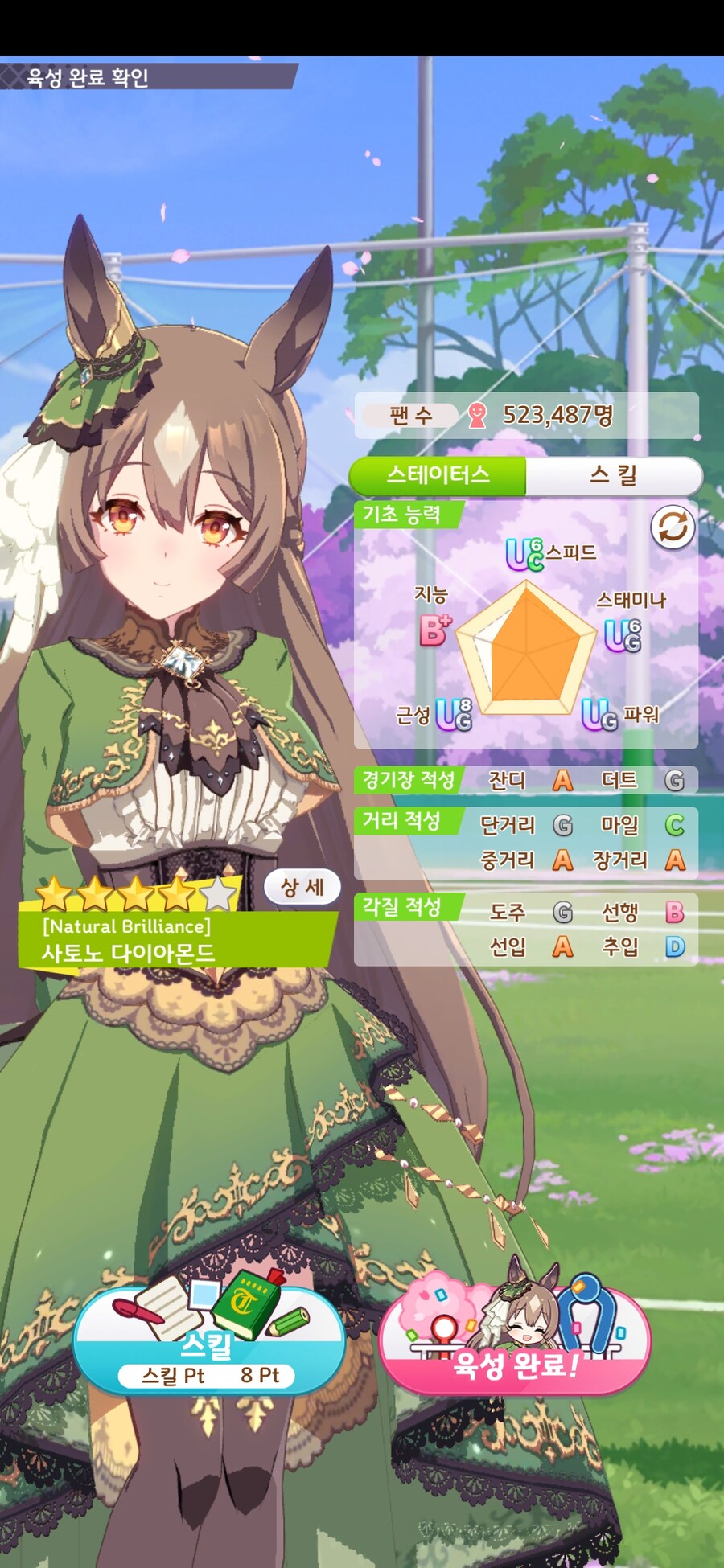Open the 상세 details button
The image size is (724, 1568).
point(302,887)
